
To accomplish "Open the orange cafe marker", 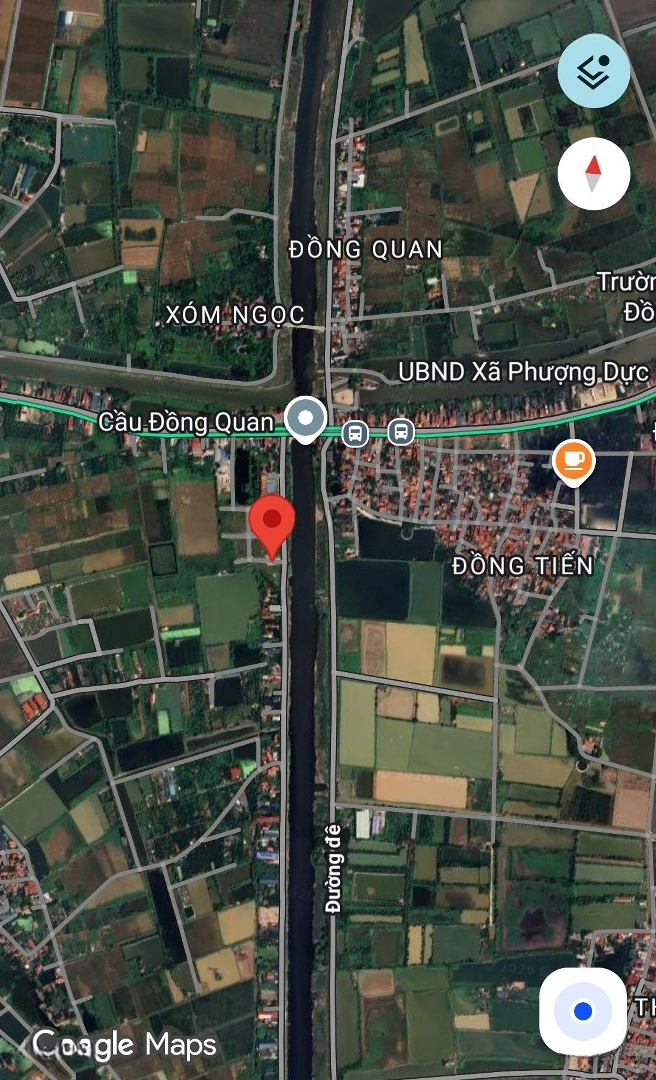I will pos(573,460).
